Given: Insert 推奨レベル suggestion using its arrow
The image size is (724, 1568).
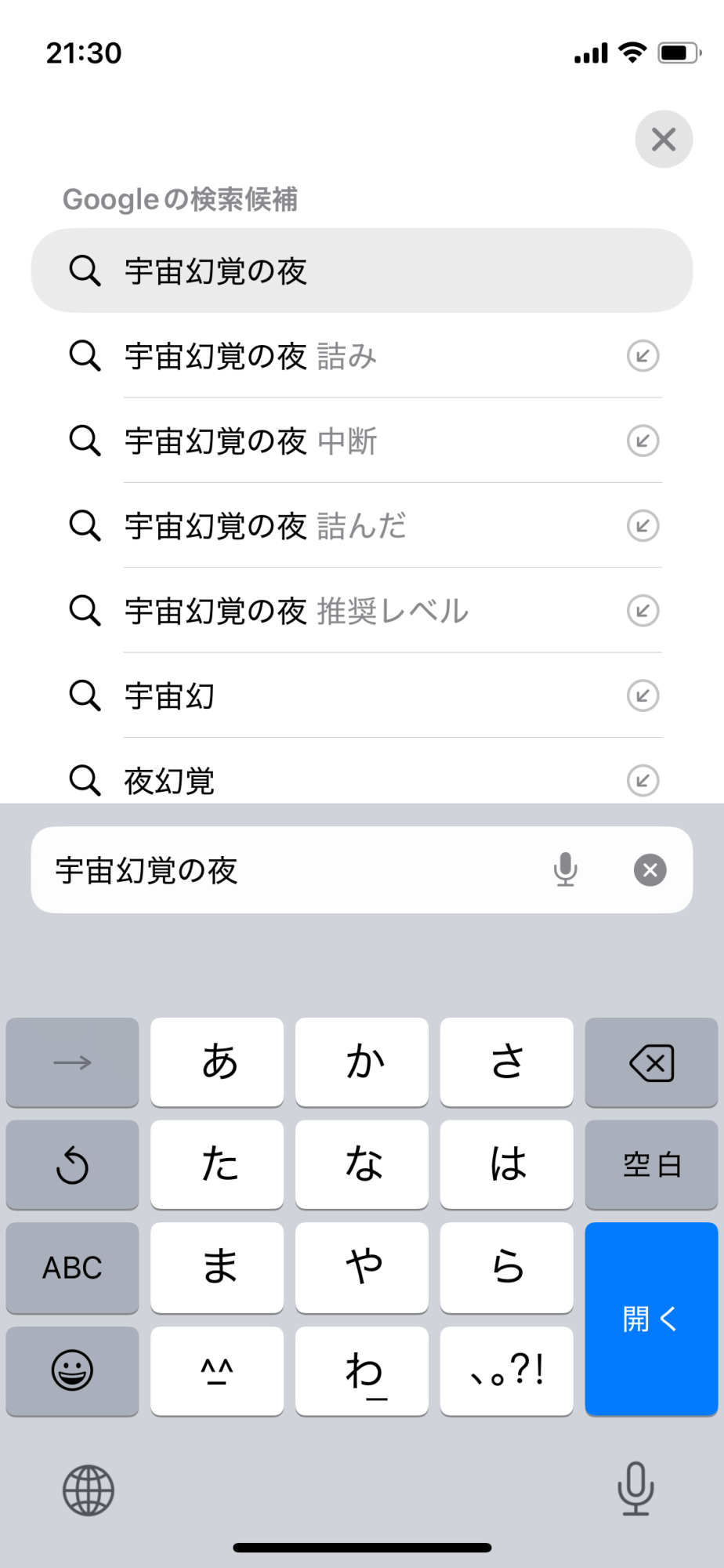Looking at the screenshot, I should 643,611.
